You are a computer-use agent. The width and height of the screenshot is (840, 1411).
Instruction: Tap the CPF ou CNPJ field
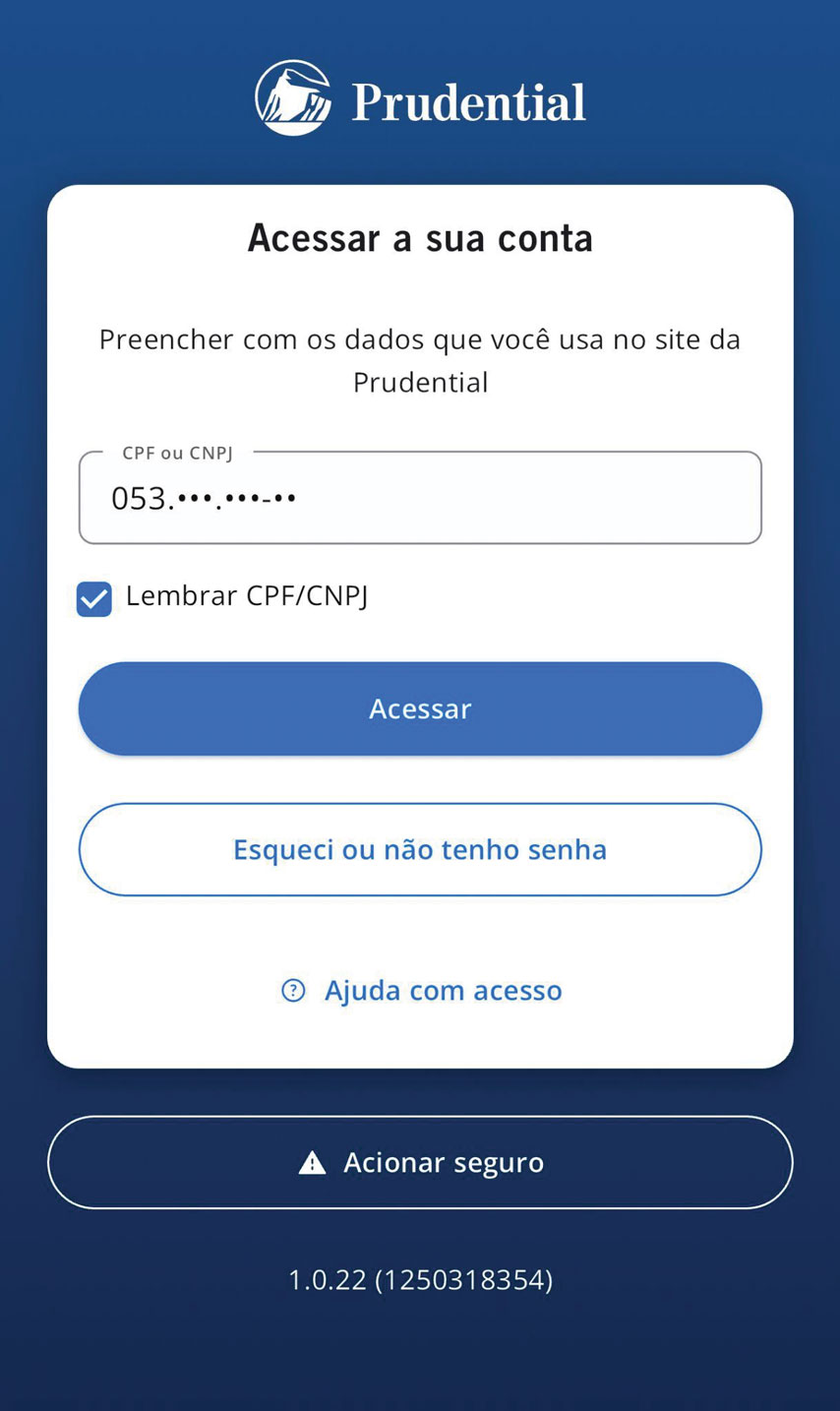[x=420, y=498]
